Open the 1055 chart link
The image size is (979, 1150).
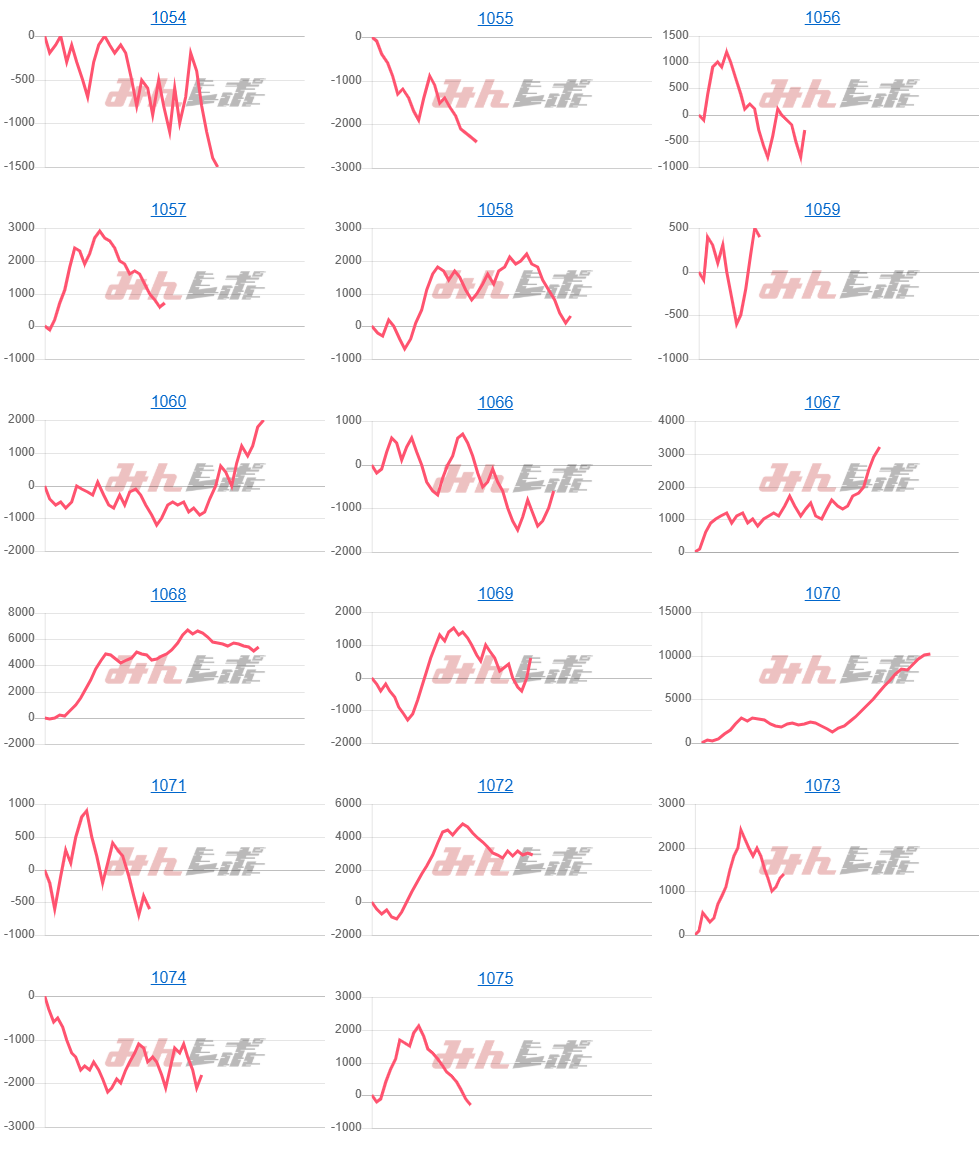495,18
